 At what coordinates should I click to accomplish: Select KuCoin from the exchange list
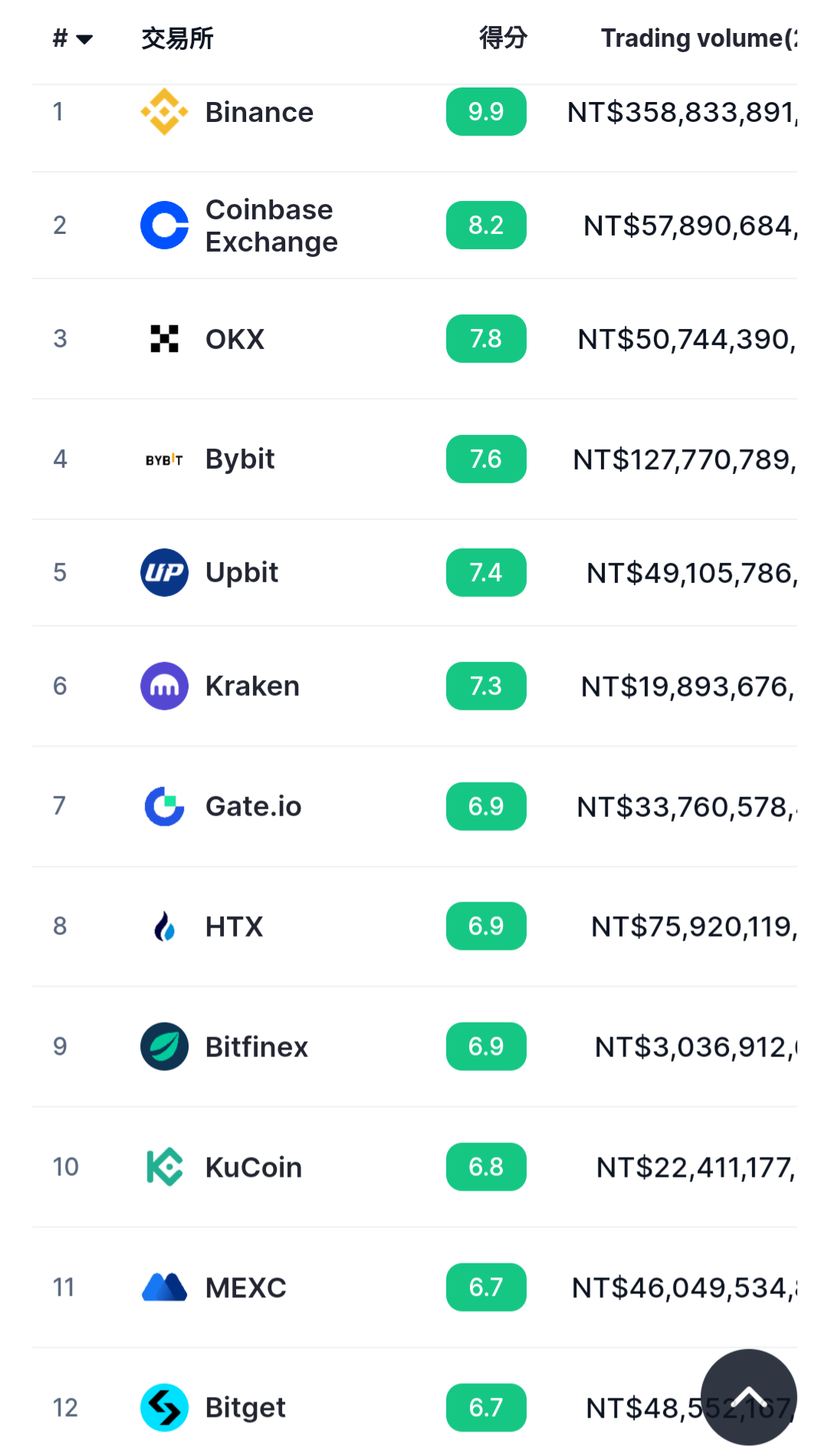(253, 1168)
